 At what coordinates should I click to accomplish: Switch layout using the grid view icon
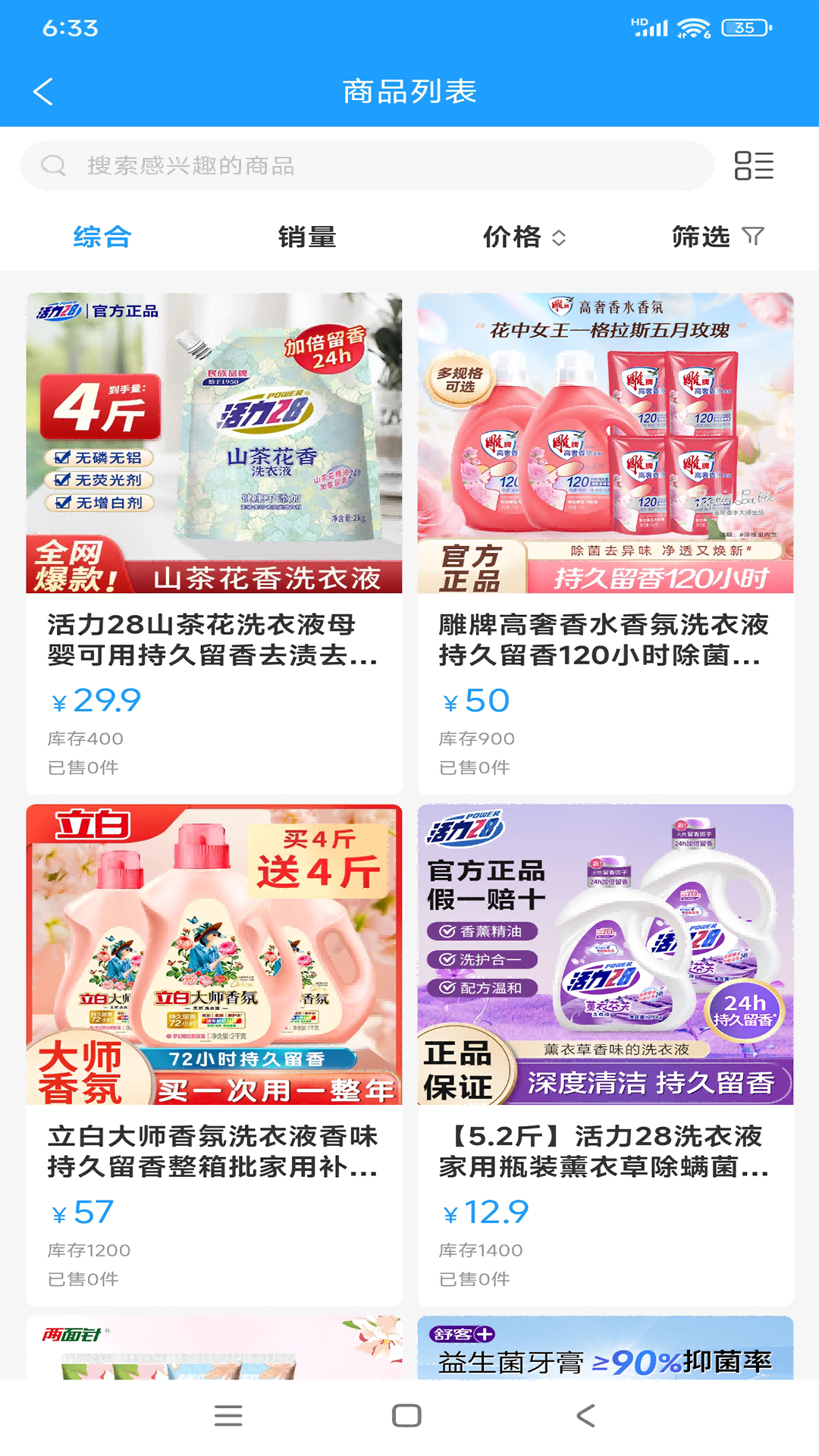point(753,165)
